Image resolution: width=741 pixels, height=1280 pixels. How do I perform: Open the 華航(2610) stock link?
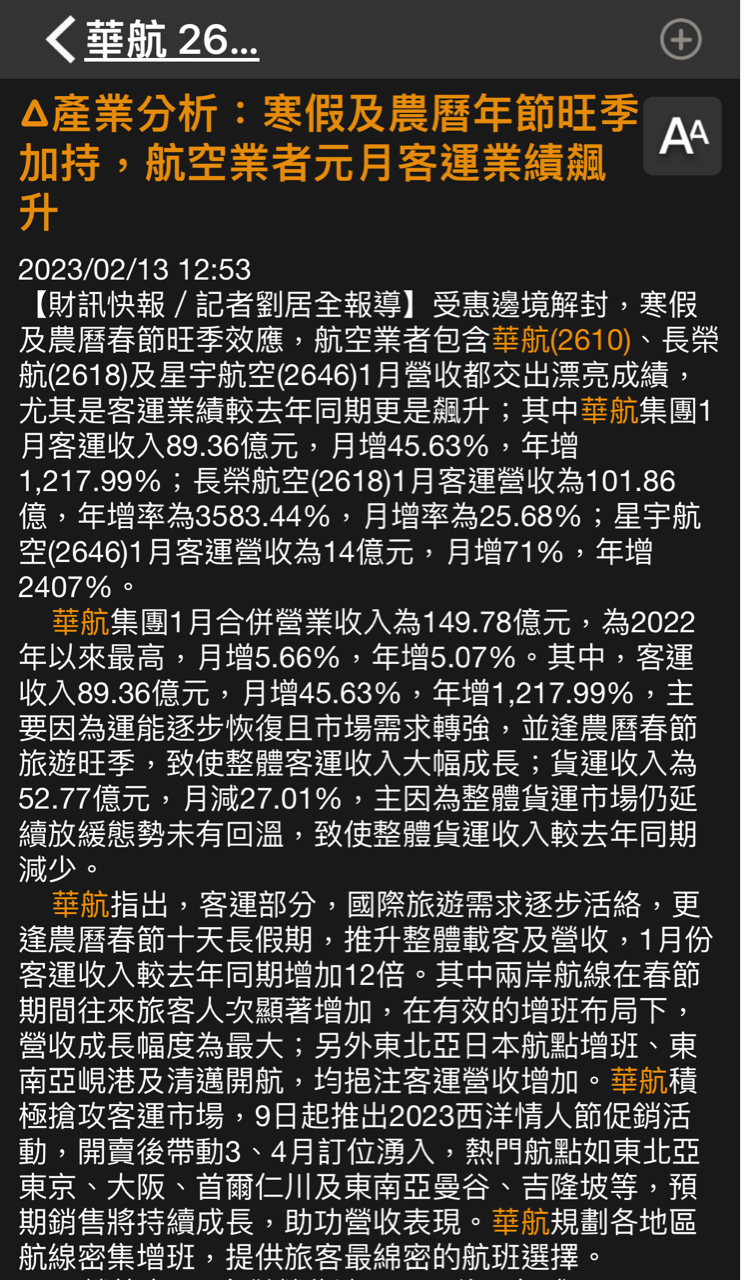(x=565, y=341)
